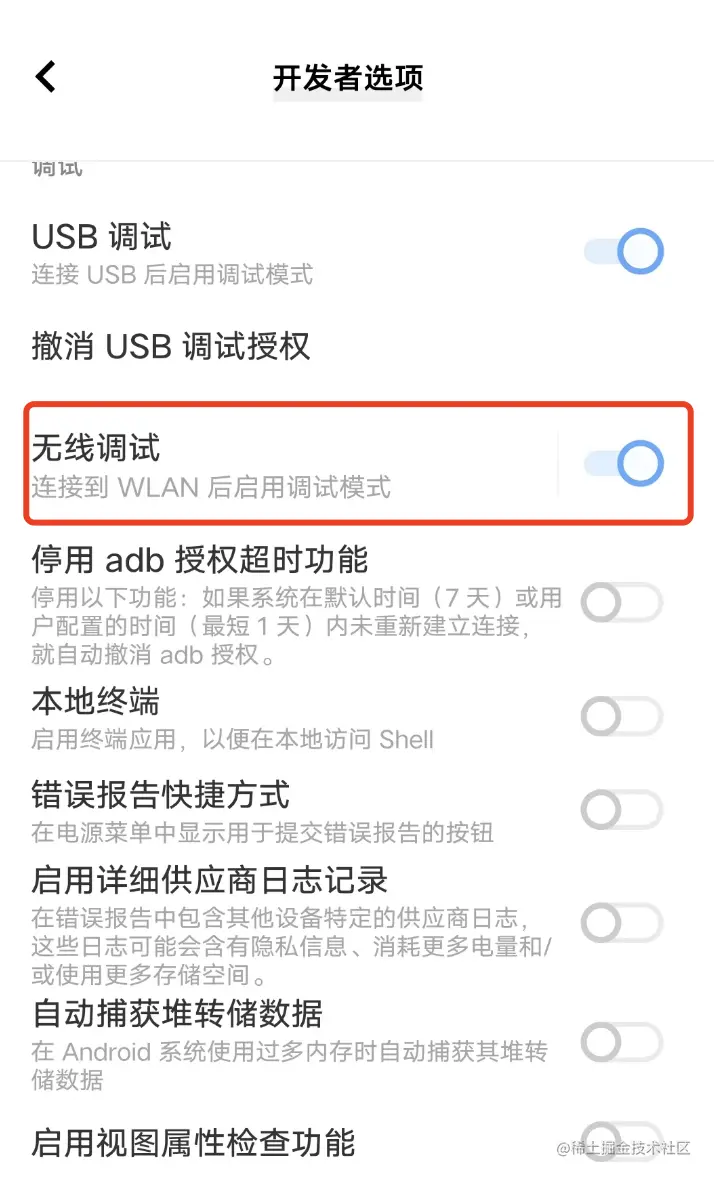Turn off the USB 调试 switch
The width and height of the screenshot is (714, 1180).
pyautogui.click(x=624, y=251)
